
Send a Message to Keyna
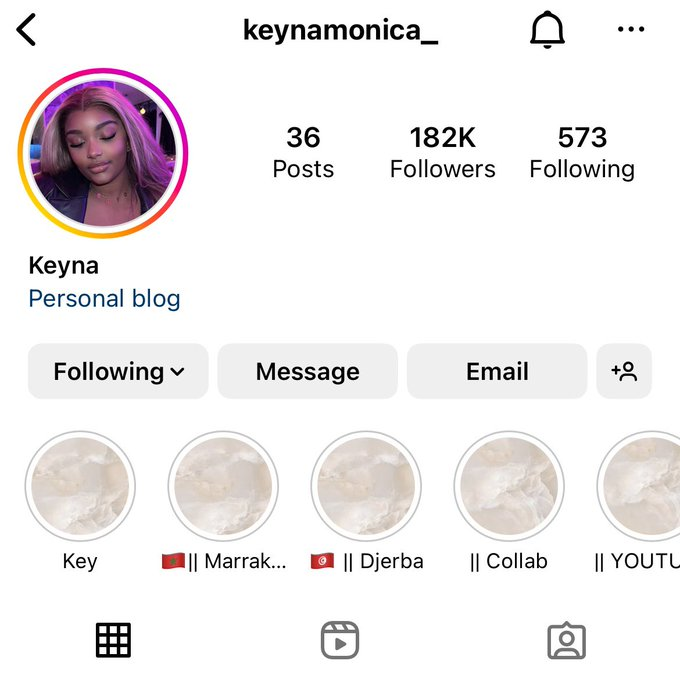coord(307,371)
